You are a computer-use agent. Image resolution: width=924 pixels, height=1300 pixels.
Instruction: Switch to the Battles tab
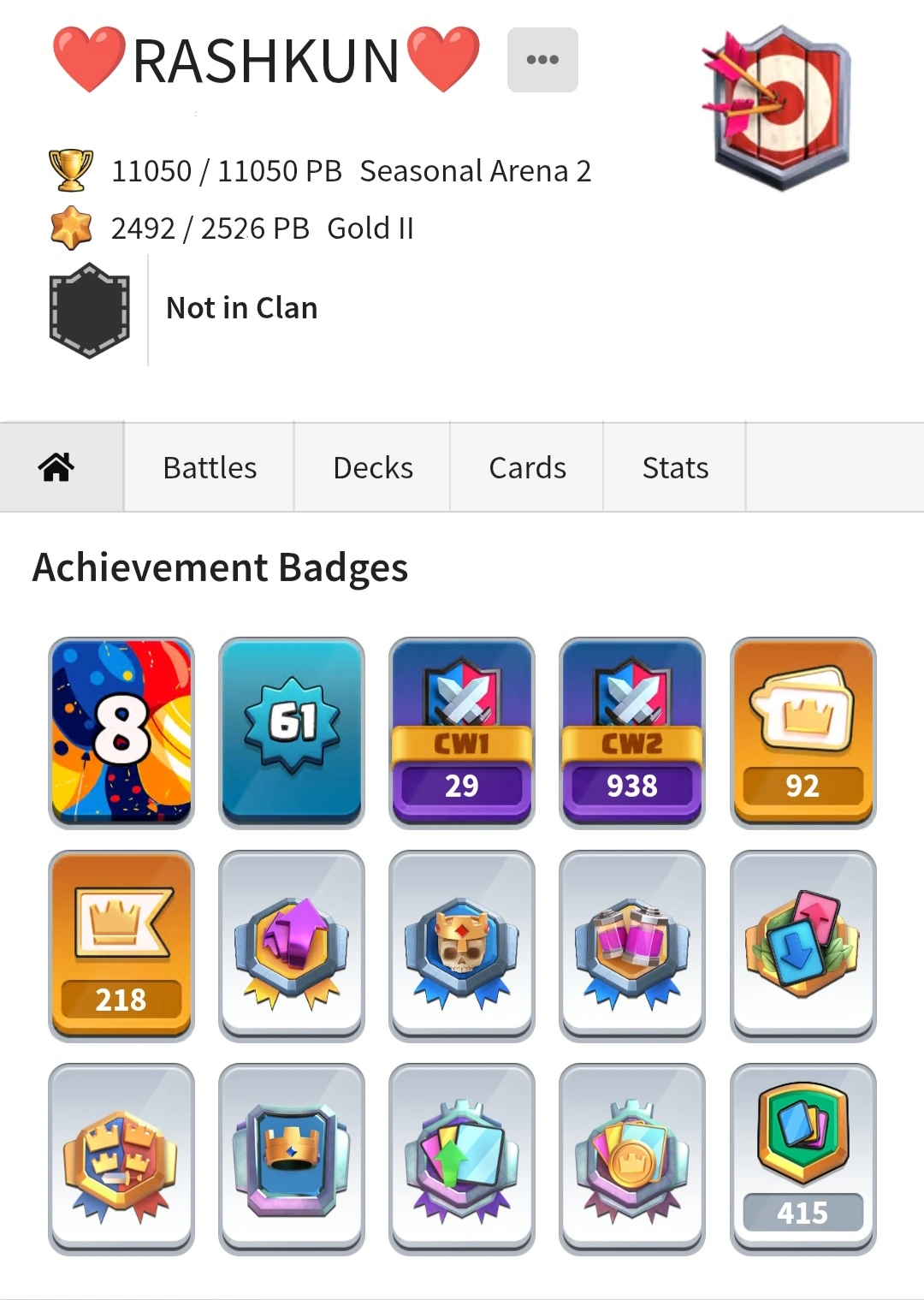210,468
